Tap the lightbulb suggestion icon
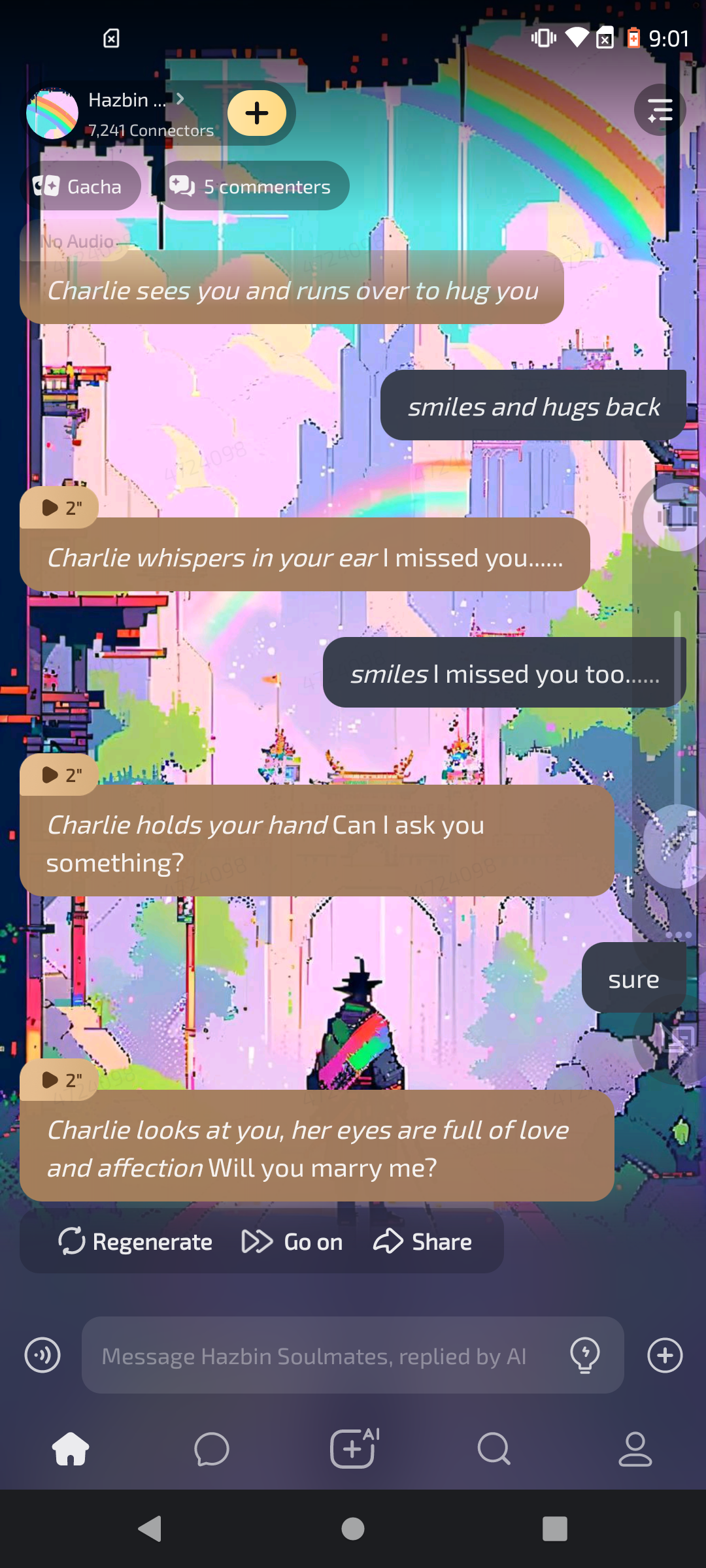 [x=585, y=1355]
